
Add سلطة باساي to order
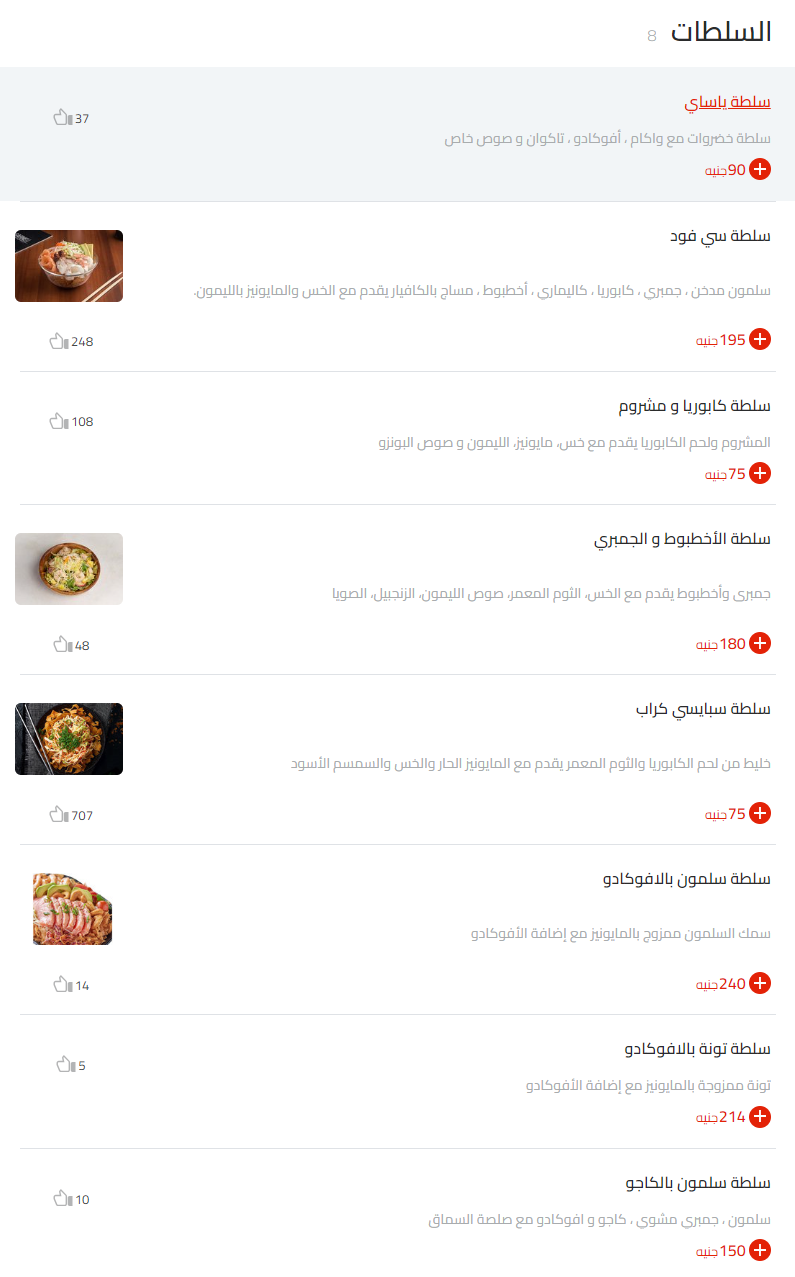pyautogui.click(x=761, y=169)
